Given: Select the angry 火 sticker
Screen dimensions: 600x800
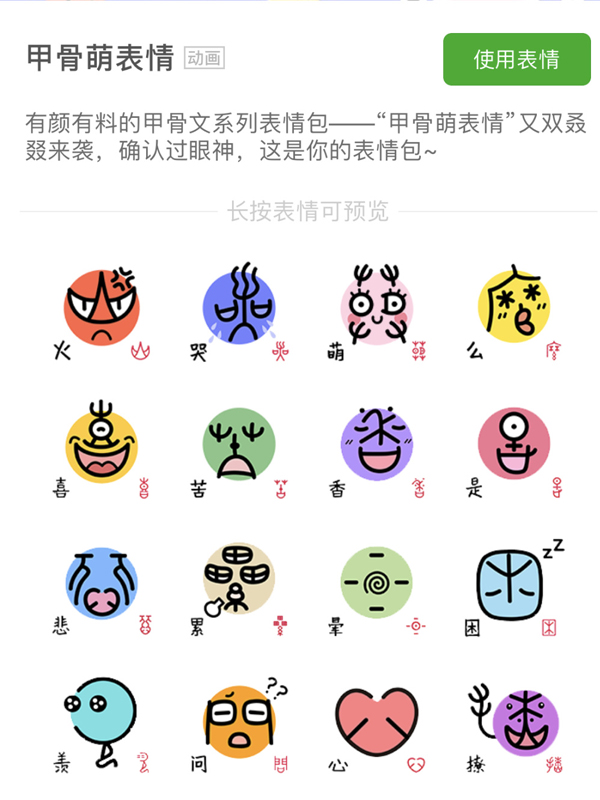Looking at the screenshot, I should pyautogui.click(x=101, y=307).
